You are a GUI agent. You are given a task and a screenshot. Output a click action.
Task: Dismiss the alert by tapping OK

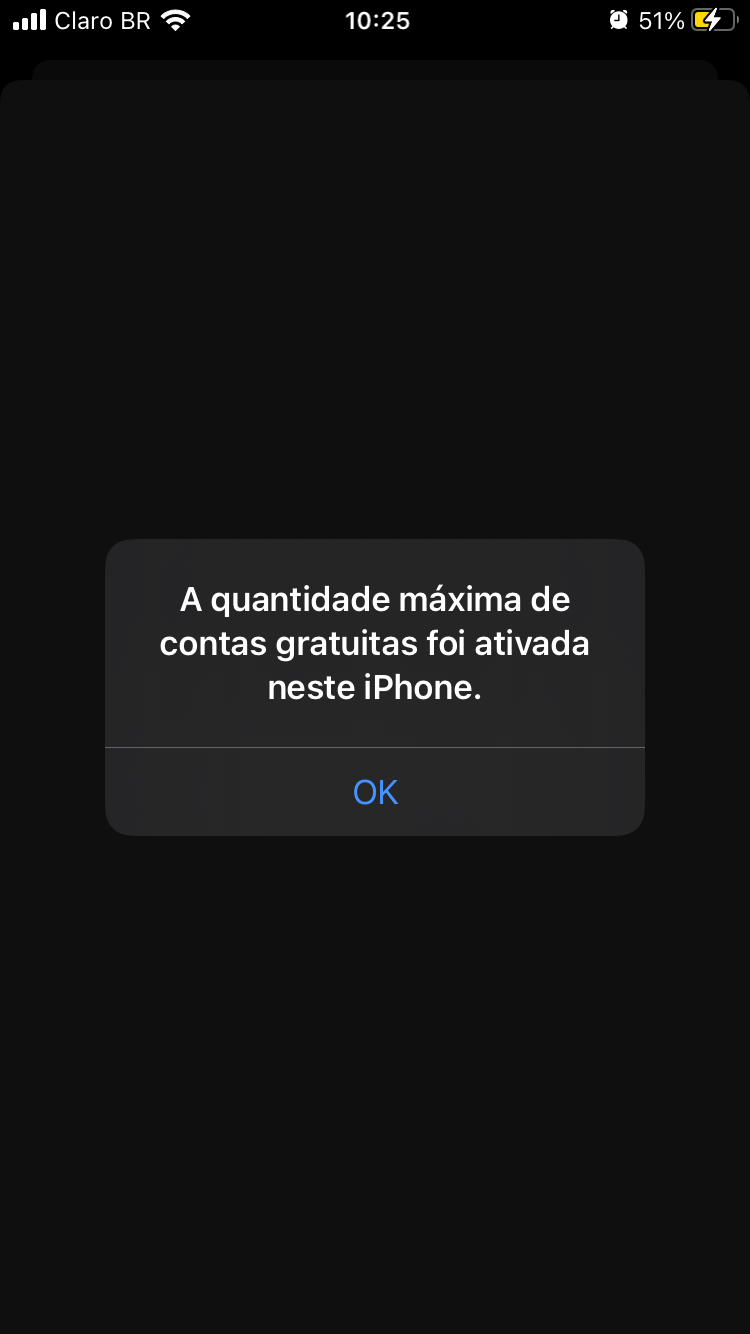point(375,792)
